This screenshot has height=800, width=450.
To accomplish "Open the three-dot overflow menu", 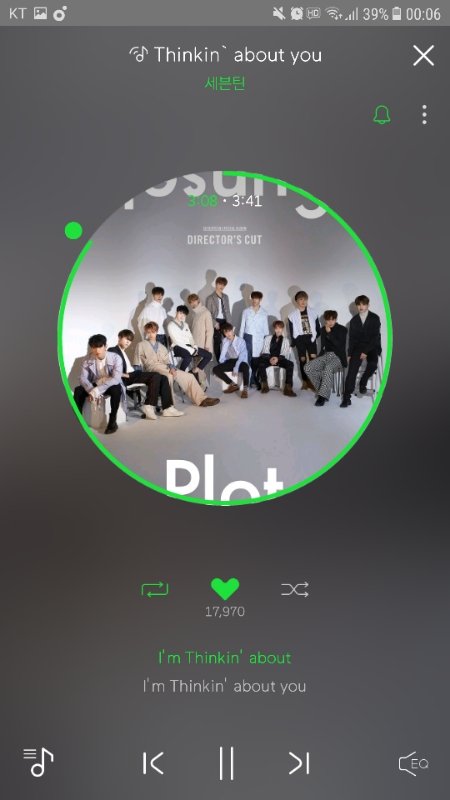I will (x=424, y=115).
